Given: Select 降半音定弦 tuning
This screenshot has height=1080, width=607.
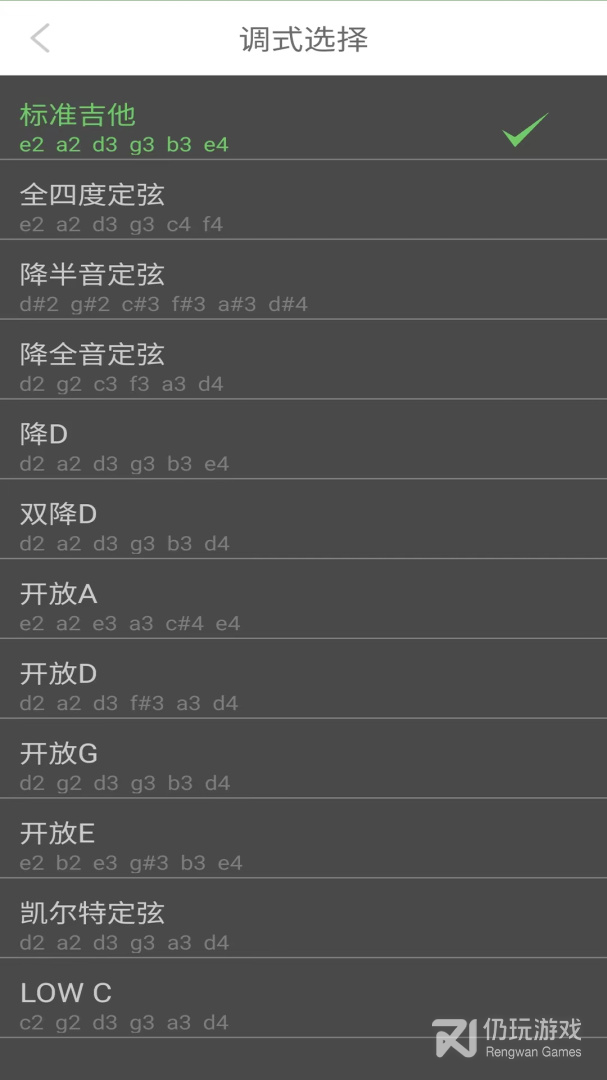Looking at the screenshot, I should tap(303, 280).
